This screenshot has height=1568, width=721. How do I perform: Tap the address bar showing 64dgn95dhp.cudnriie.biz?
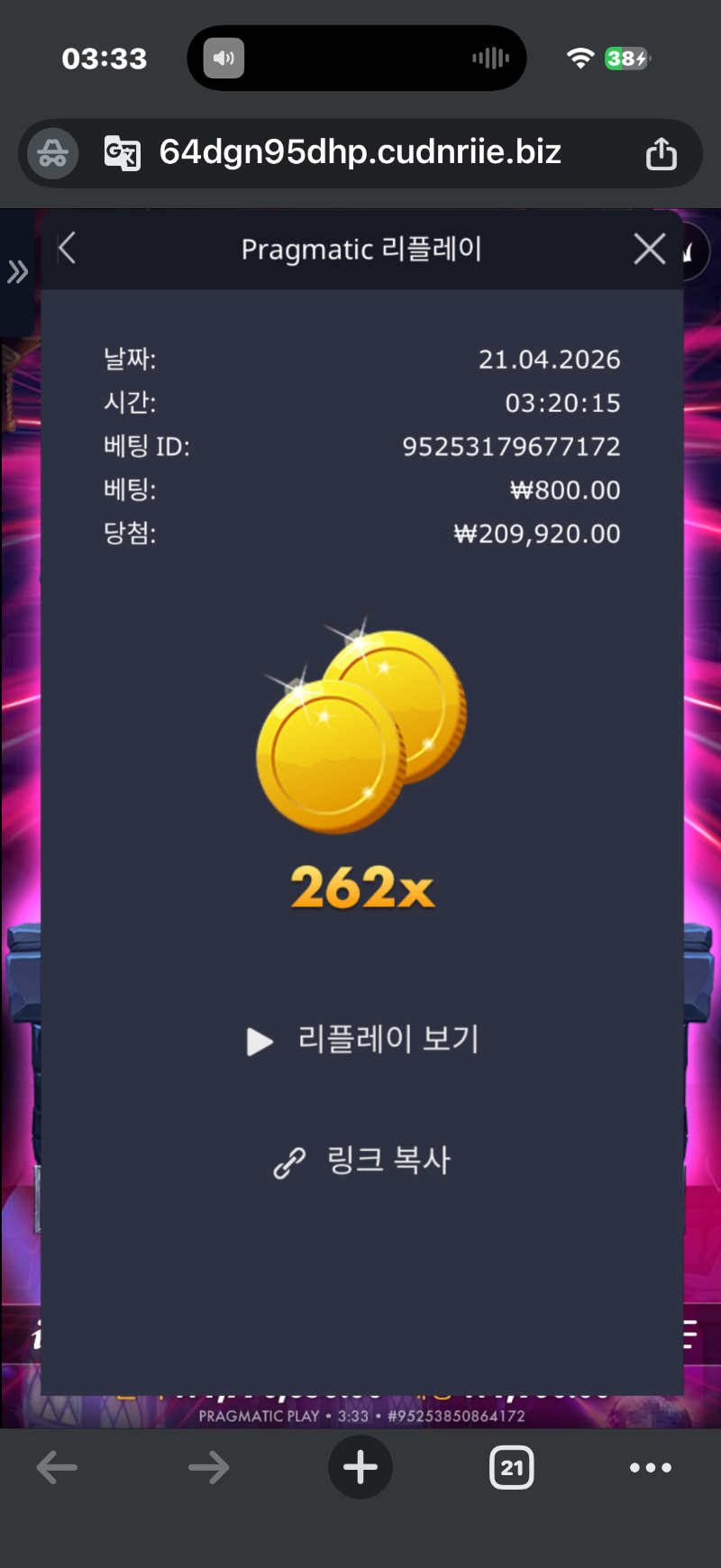[x=360, y=152]
